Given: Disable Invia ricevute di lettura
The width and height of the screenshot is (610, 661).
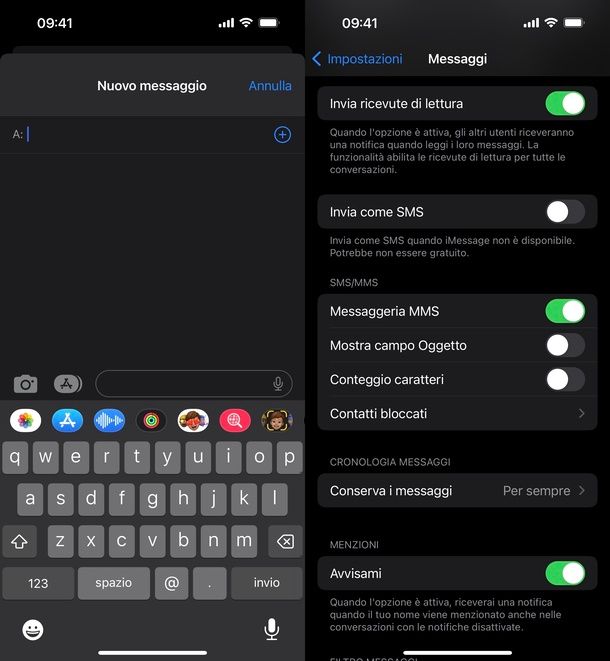Looking at the screenshot, I should (x=565, y=103).
